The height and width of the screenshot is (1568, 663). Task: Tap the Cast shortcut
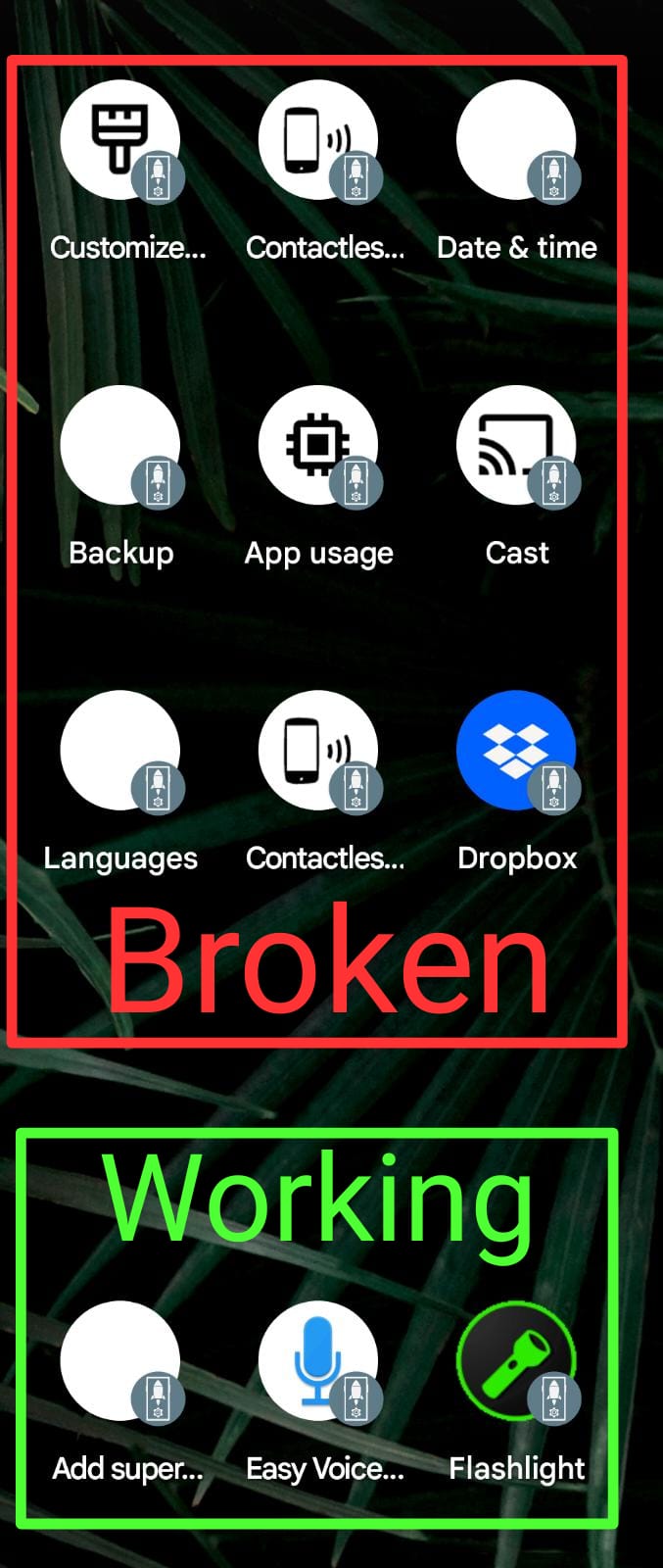(516, 445)
